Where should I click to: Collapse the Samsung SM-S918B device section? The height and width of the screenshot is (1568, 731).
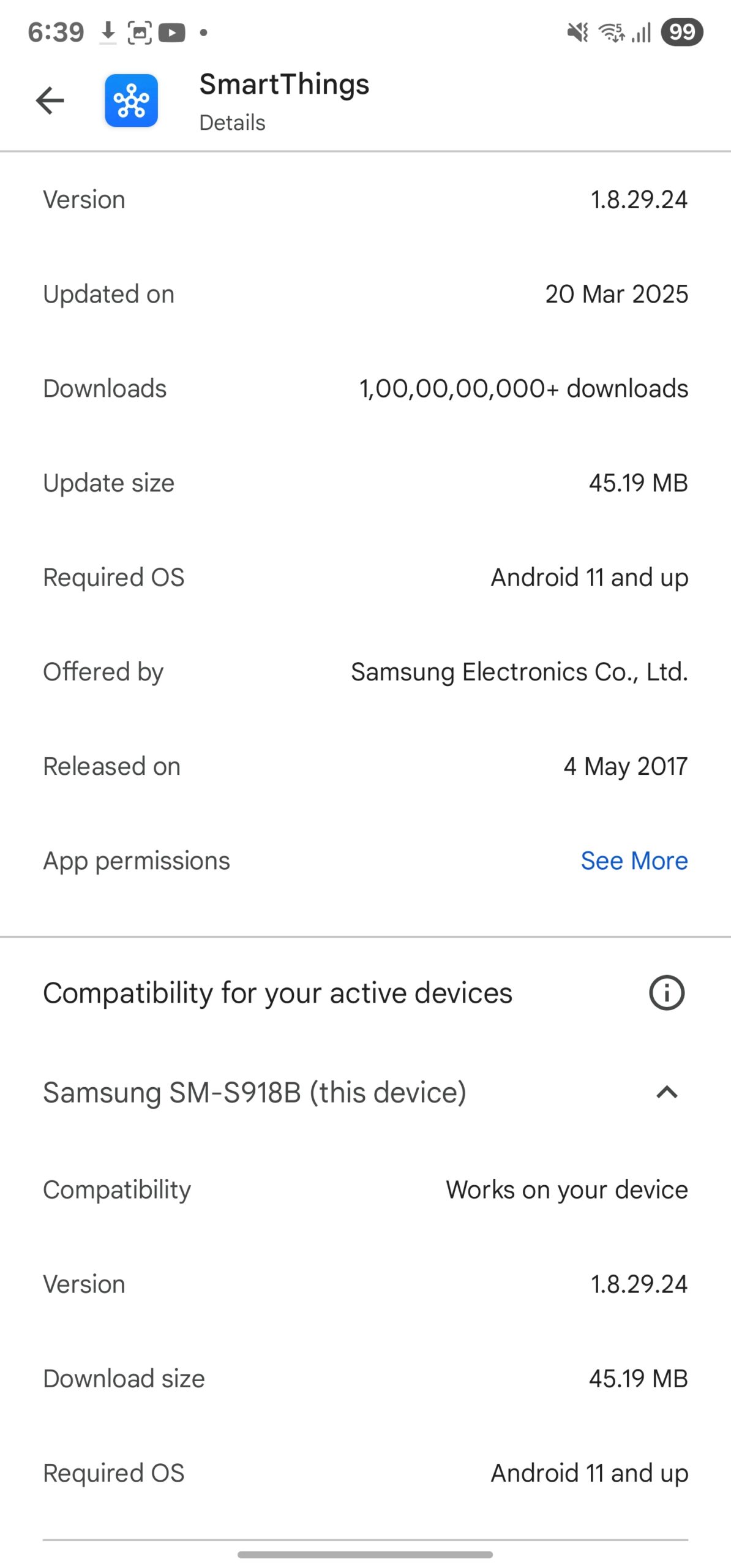[666, 1092]
